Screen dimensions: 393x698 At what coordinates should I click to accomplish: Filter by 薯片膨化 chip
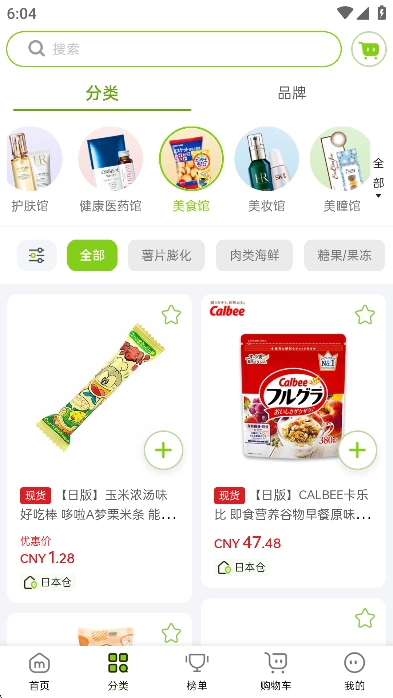tap(166, 255)
